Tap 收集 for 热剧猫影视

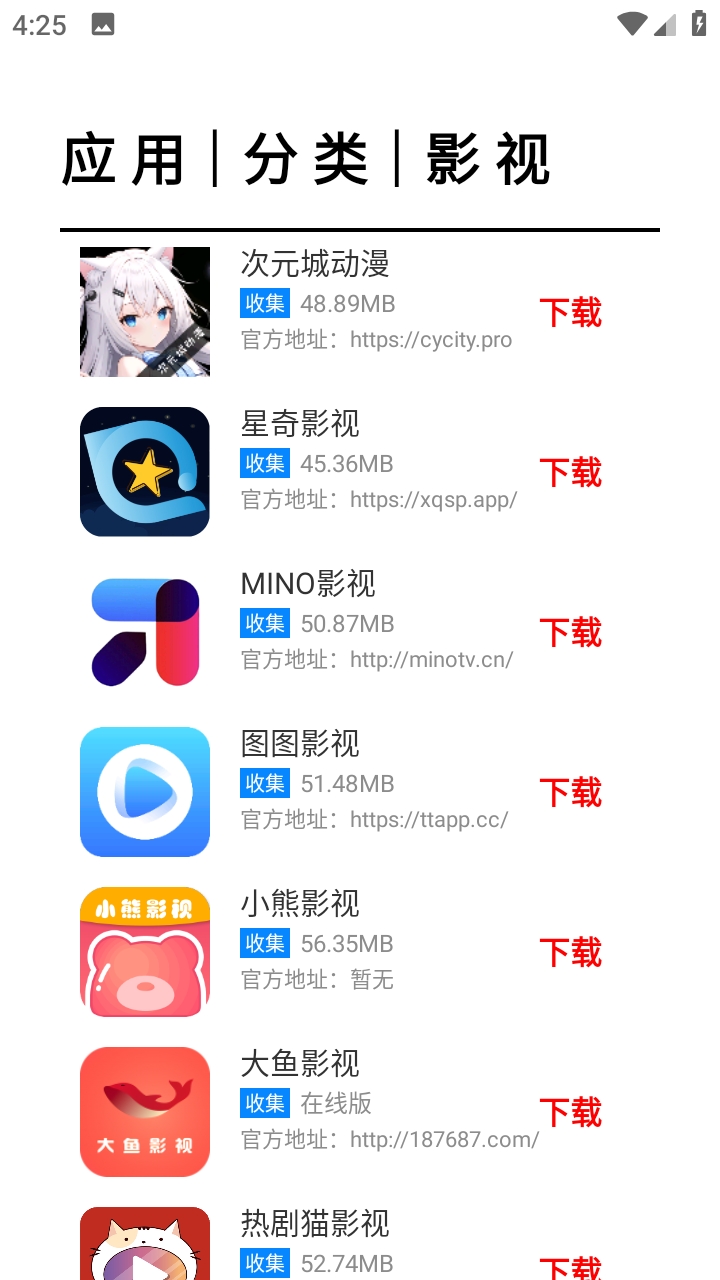[x=265, y=1263]
